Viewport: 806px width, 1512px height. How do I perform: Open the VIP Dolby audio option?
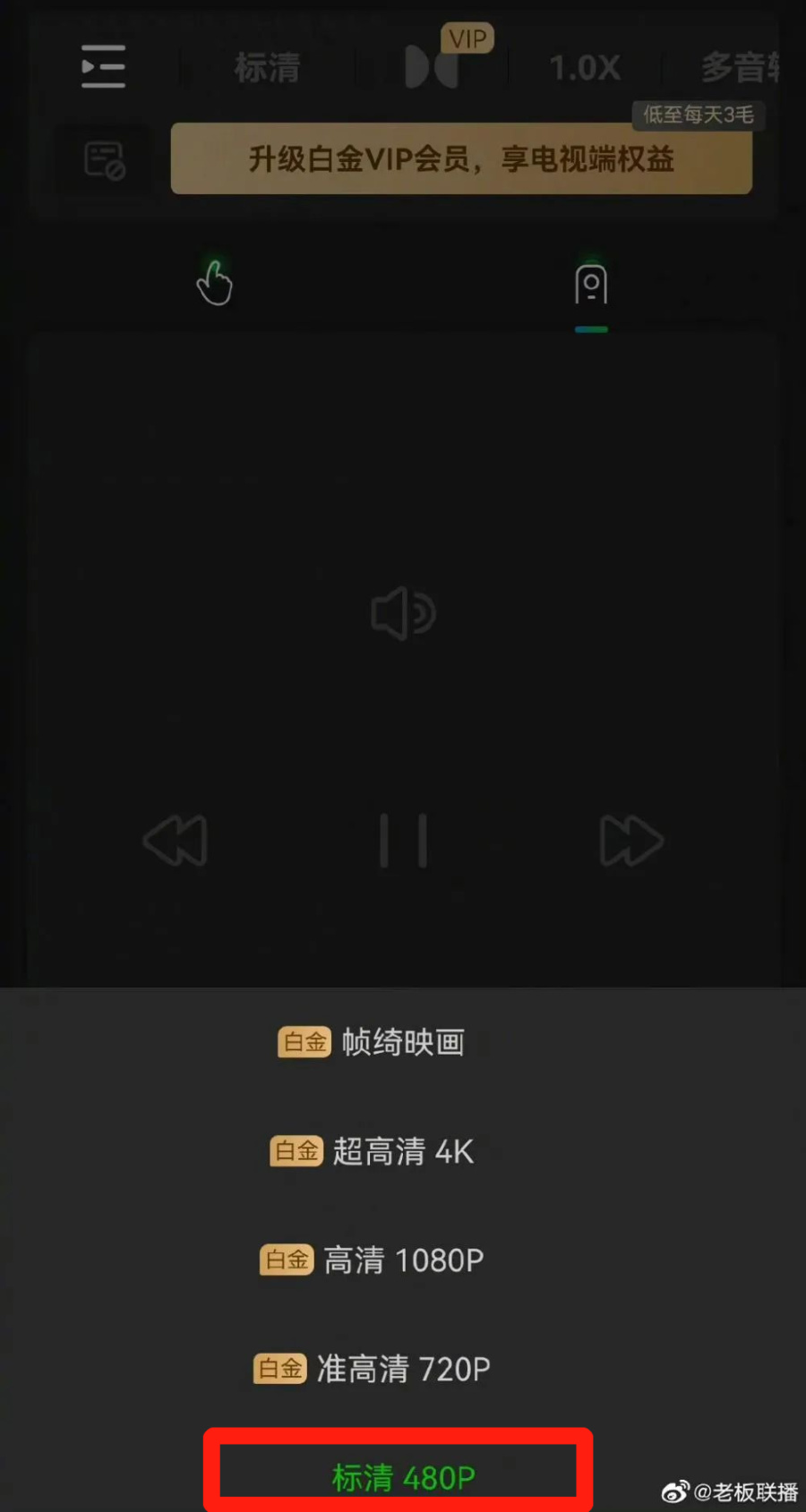(x=433, y=68)
